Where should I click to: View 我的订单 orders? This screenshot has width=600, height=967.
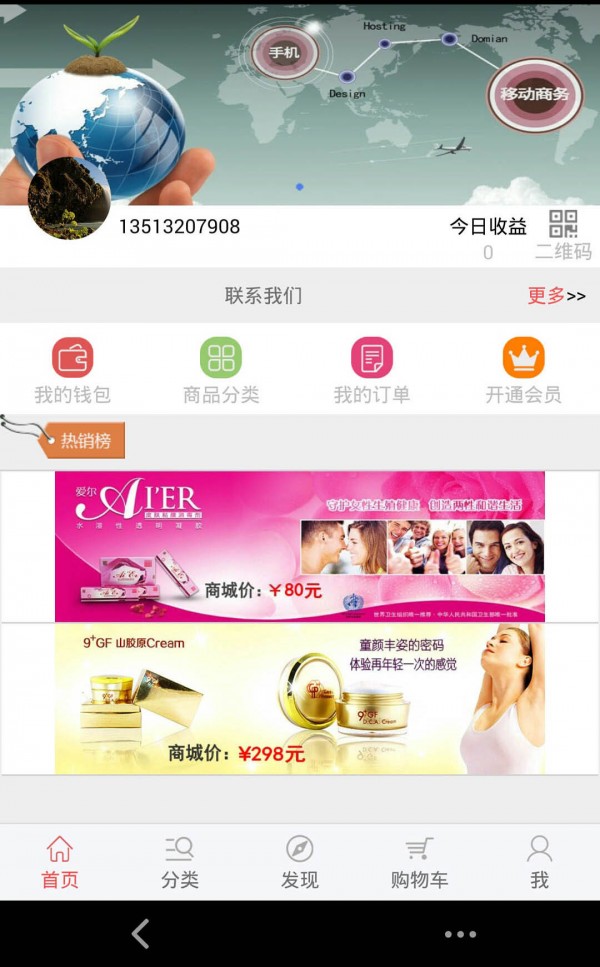pos(371,370)
